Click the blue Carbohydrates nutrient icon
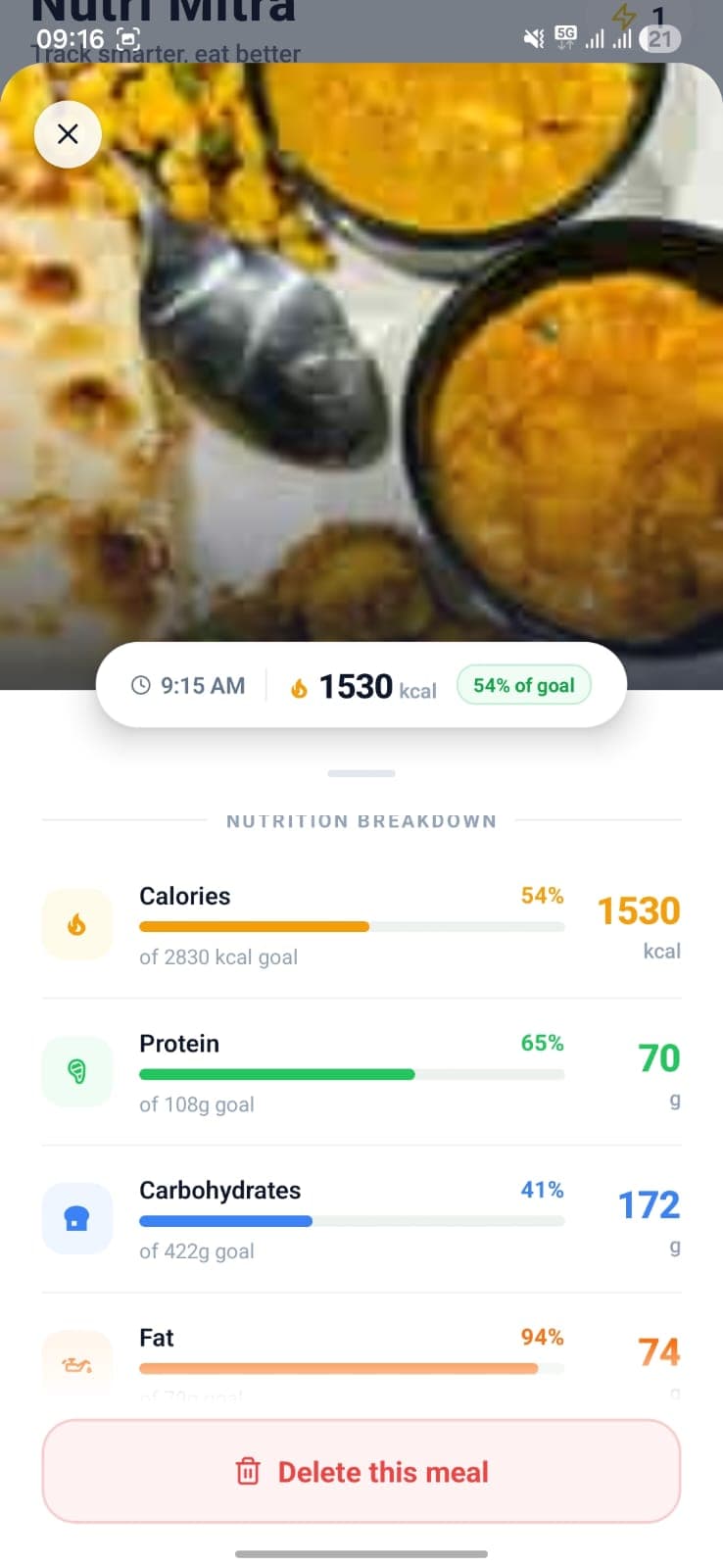This screenshot has height=1568, width=723. tap(76, 1217)
